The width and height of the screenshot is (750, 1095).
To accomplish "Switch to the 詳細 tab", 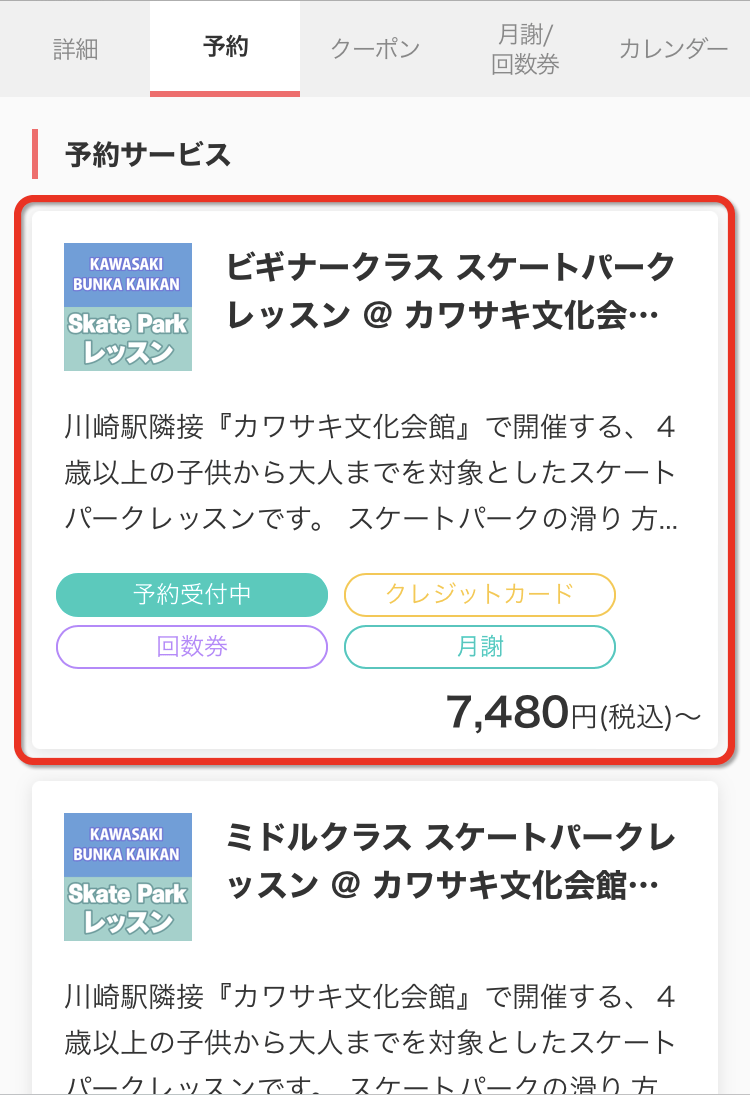I will point(75,48).
